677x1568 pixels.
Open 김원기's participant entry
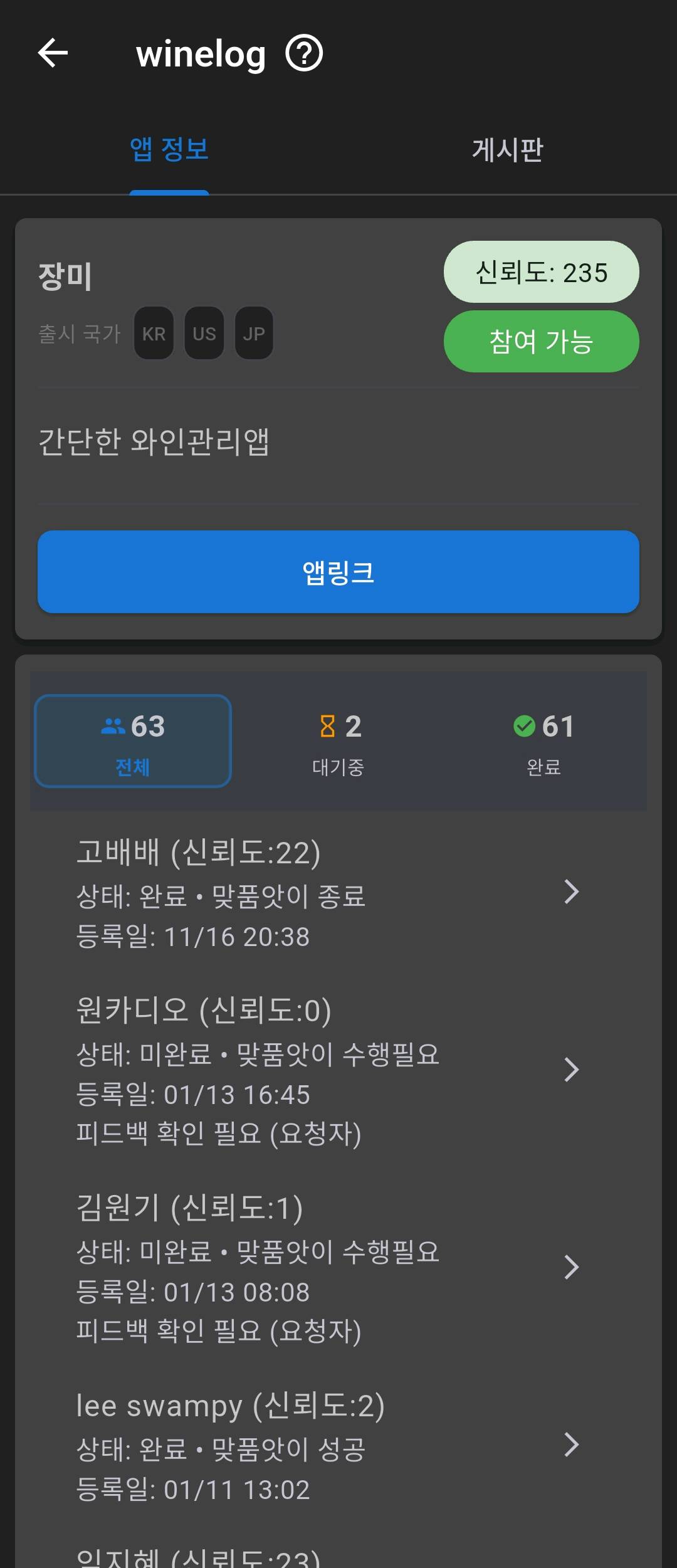coord(326,1268)
